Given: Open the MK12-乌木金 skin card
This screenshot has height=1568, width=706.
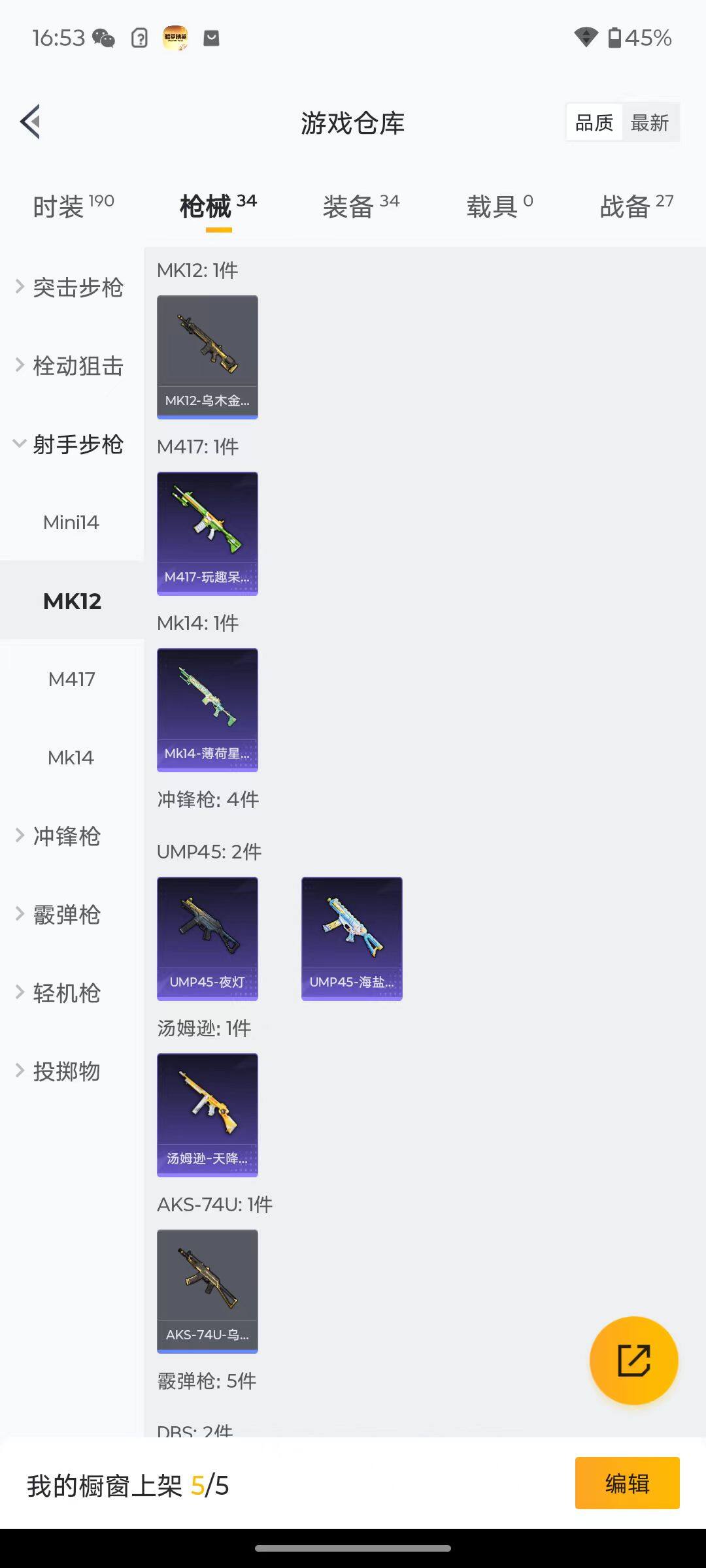Looking at the screenshot, I should click(x=207, y=357).
